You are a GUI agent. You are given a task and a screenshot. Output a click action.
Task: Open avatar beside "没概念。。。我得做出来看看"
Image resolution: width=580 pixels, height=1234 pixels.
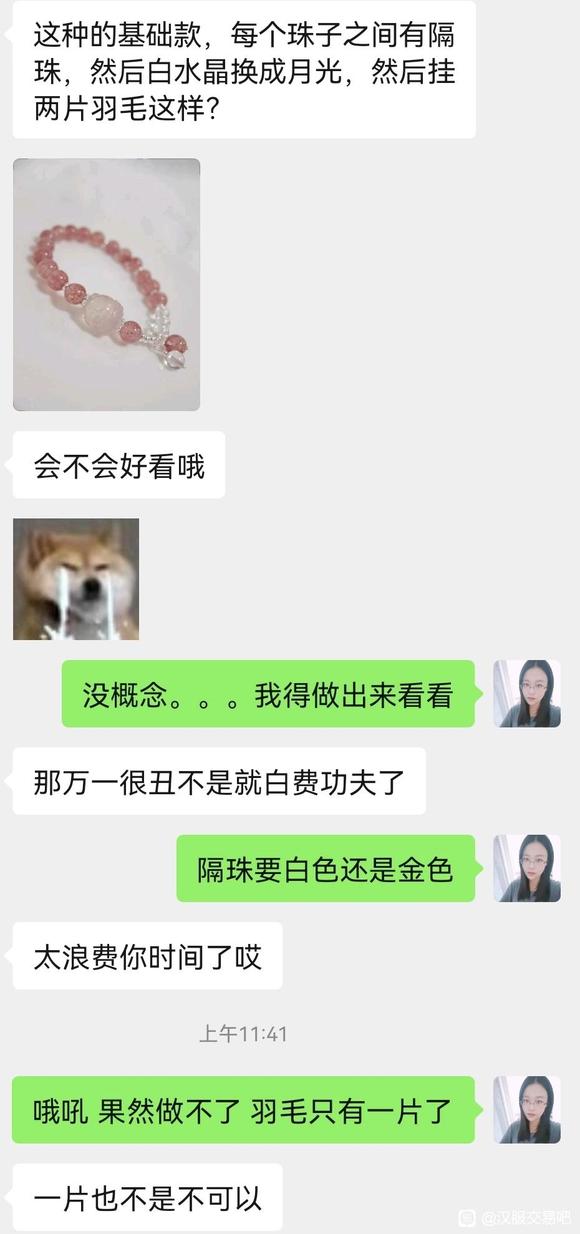[527, 693]
